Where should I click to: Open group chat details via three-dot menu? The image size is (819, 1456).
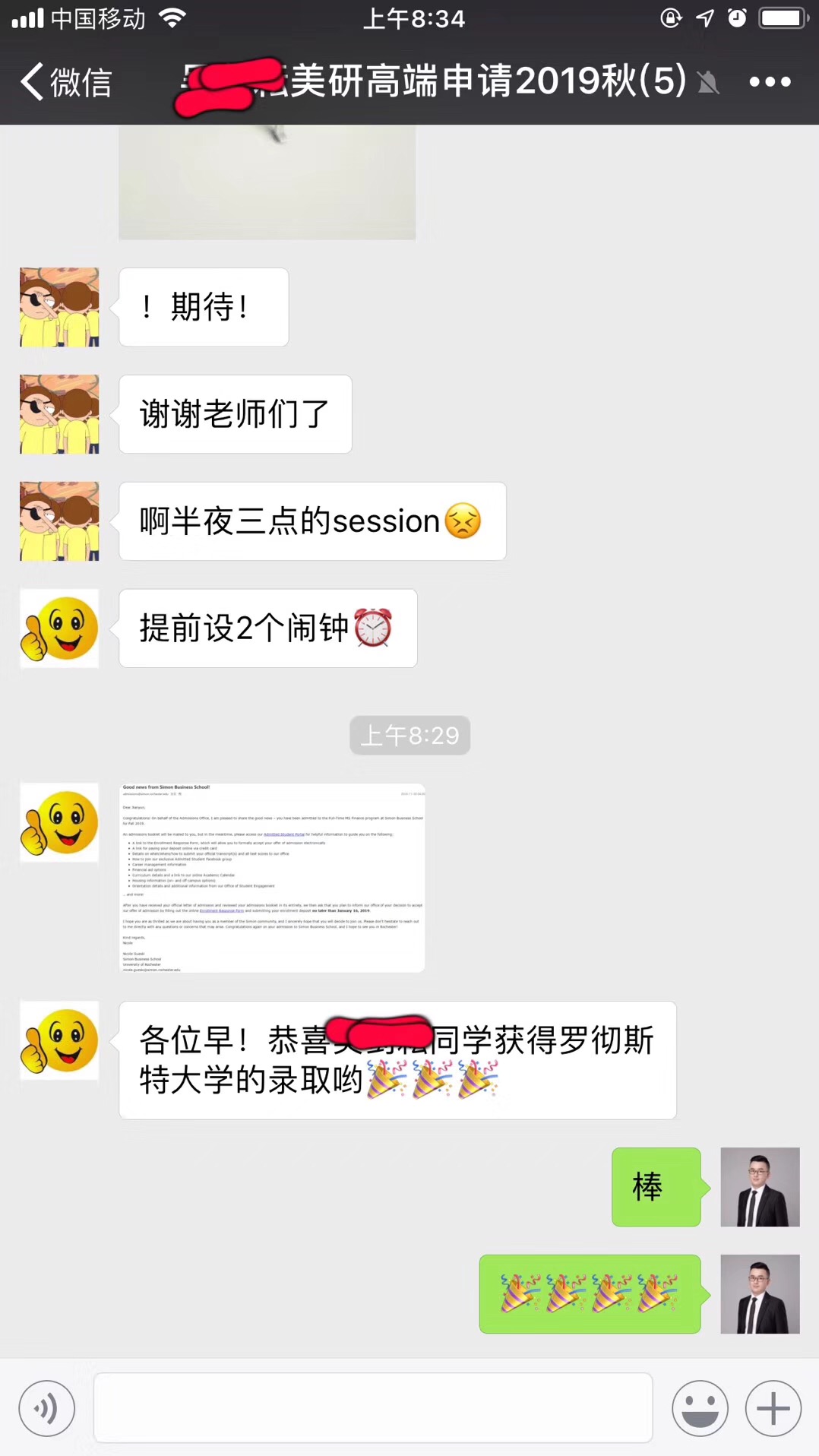770,81
